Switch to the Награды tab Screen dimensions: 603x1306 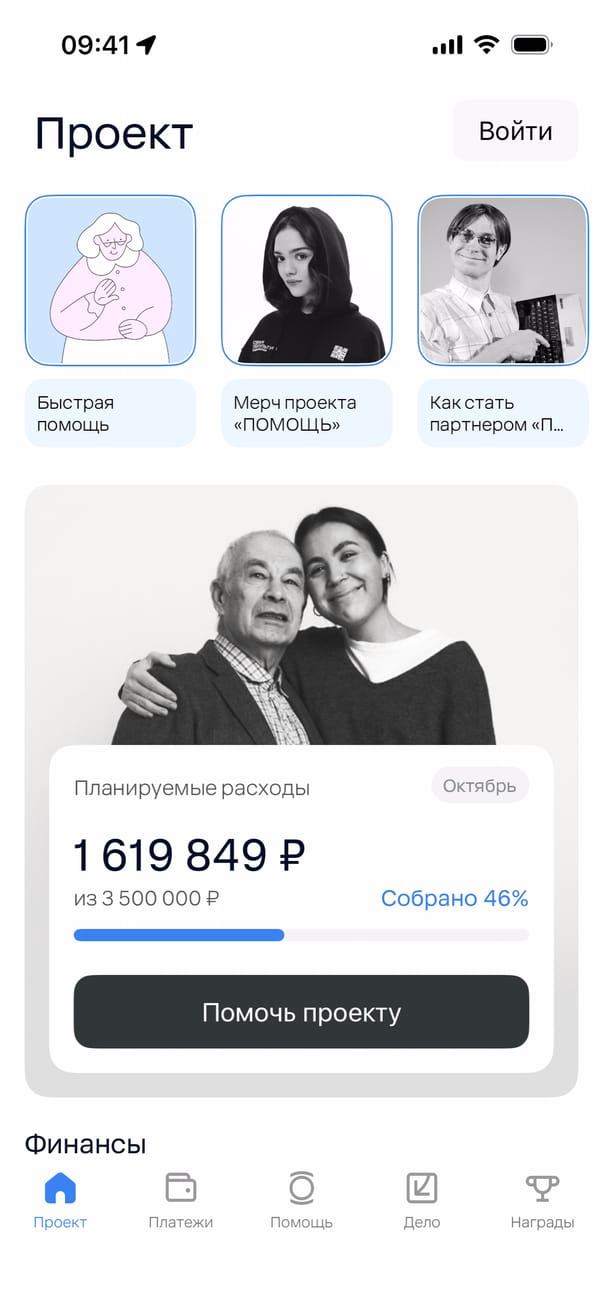tap(542, 1200)
